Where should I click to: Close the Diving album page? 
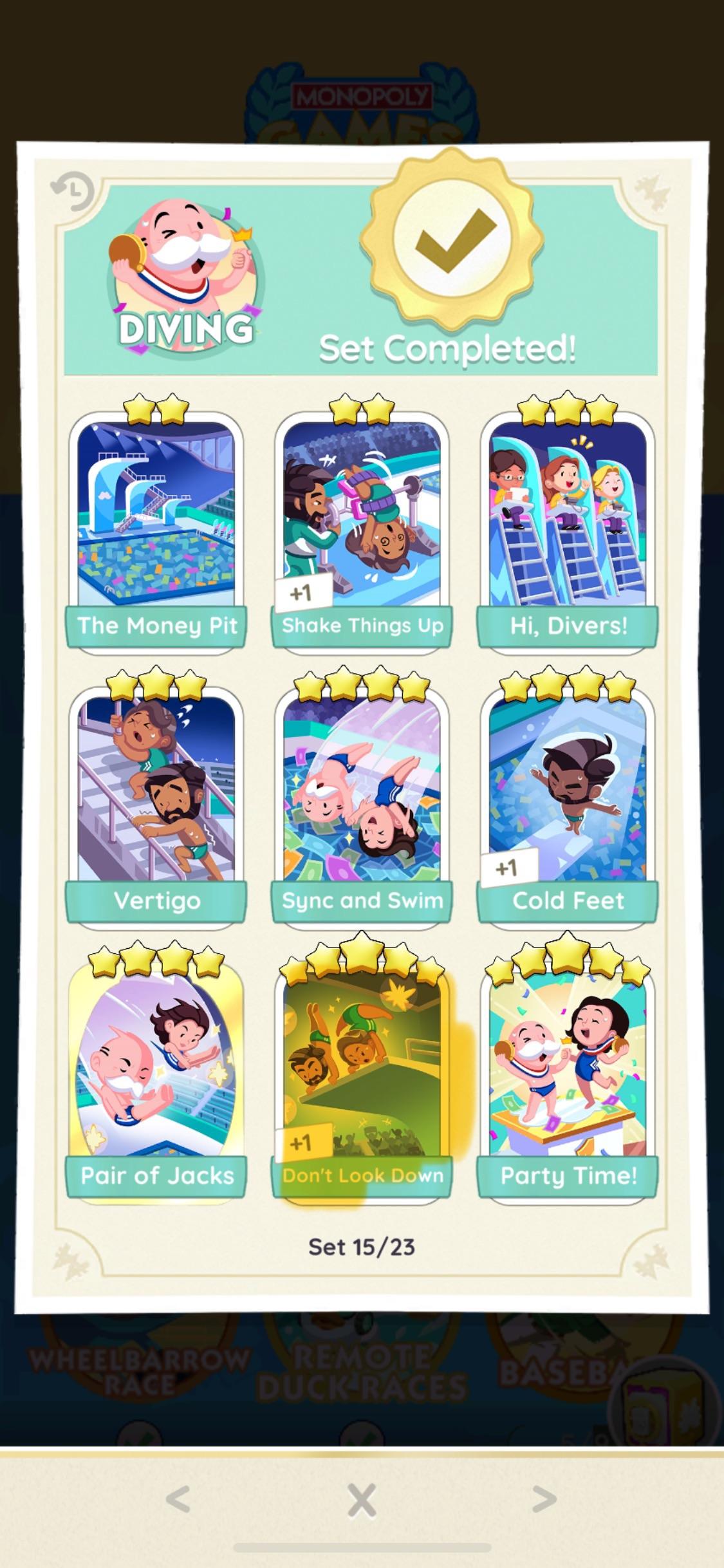click(362, 1500)
